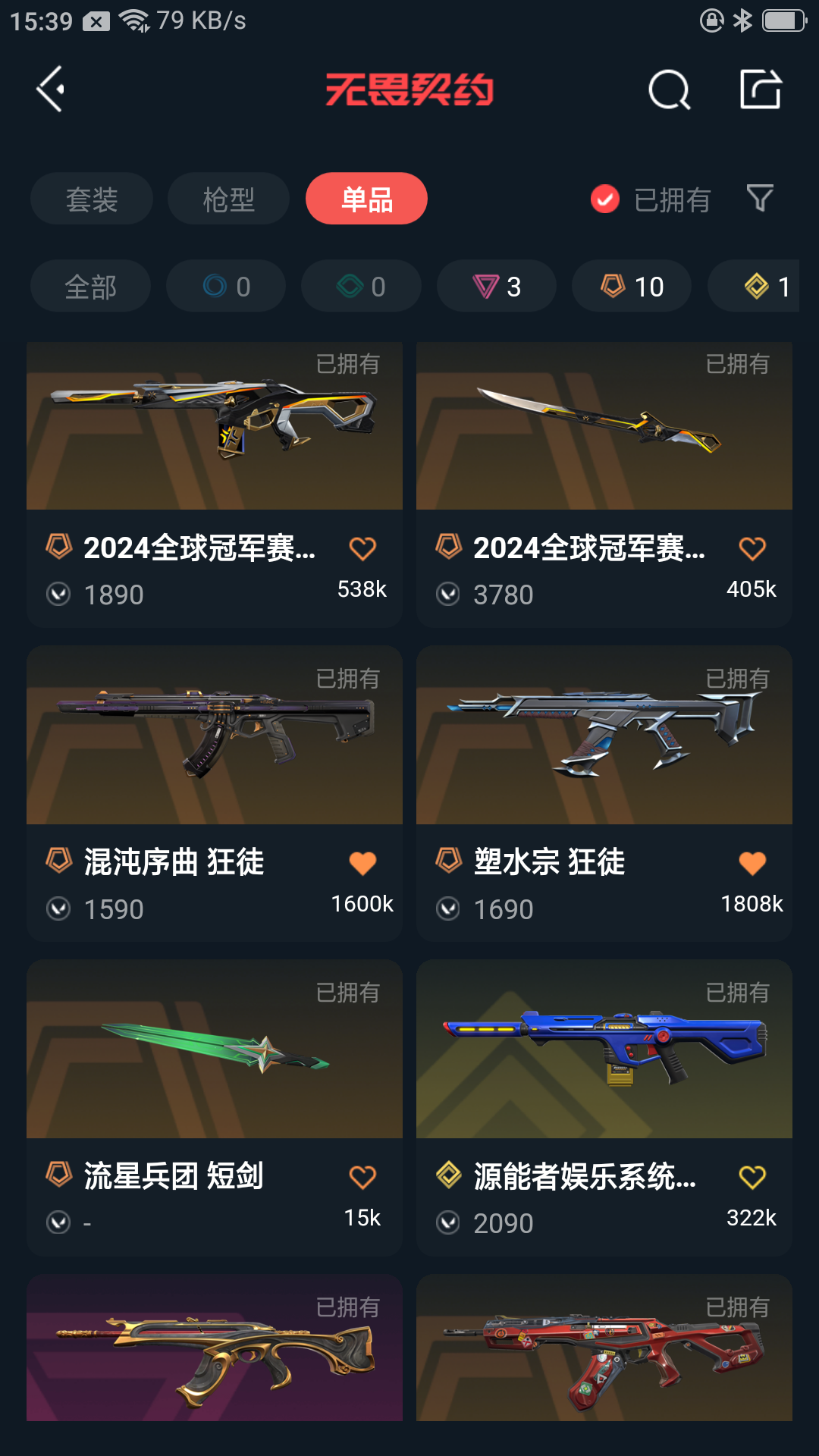The image size is (819, 1456).
Task: Switch to the 枪型 tab
Action: coord(228,199)
